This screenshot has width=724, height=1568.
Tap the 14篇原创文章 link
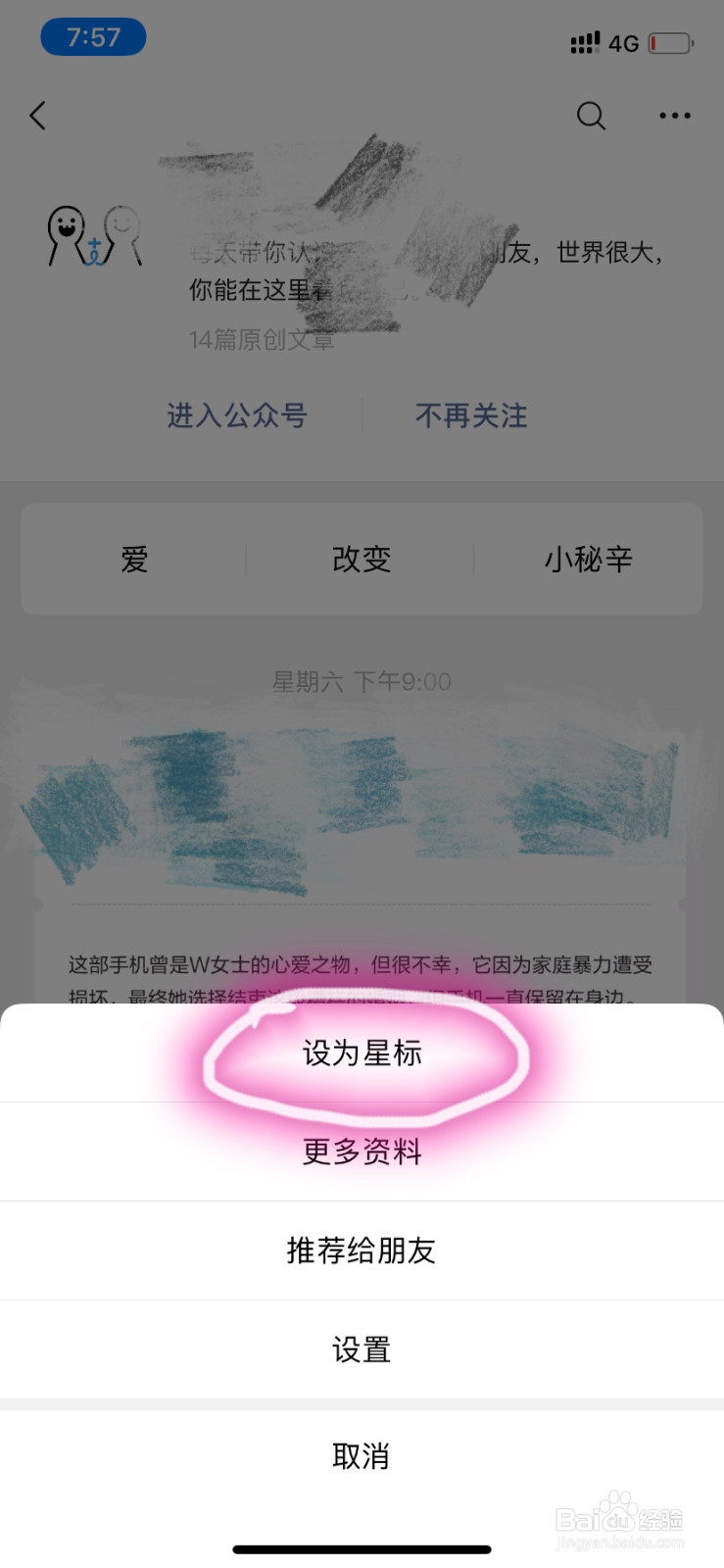(x=261, y=341)
